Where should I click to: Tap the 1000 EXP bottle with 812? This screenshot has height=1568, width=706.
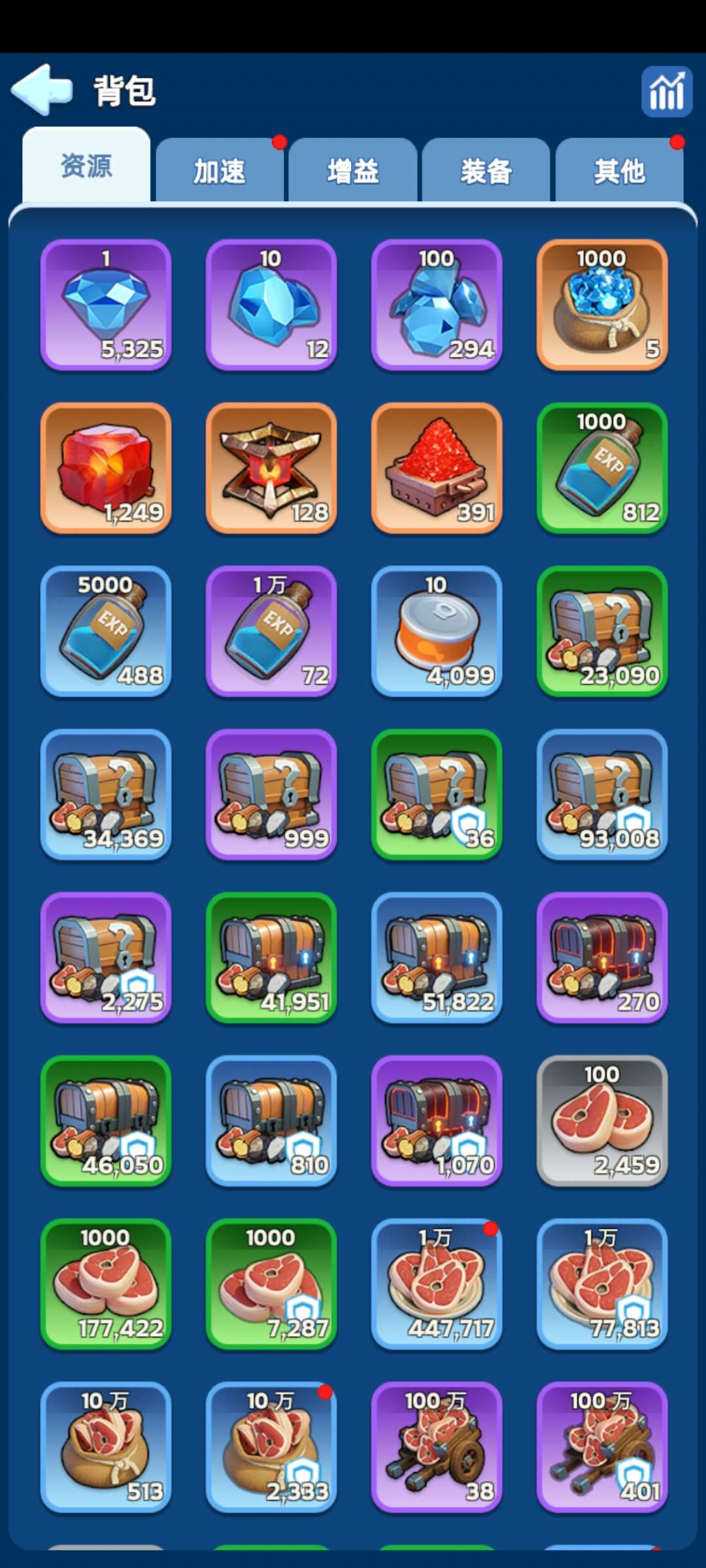pyautogui.click(x=601, y=468)
